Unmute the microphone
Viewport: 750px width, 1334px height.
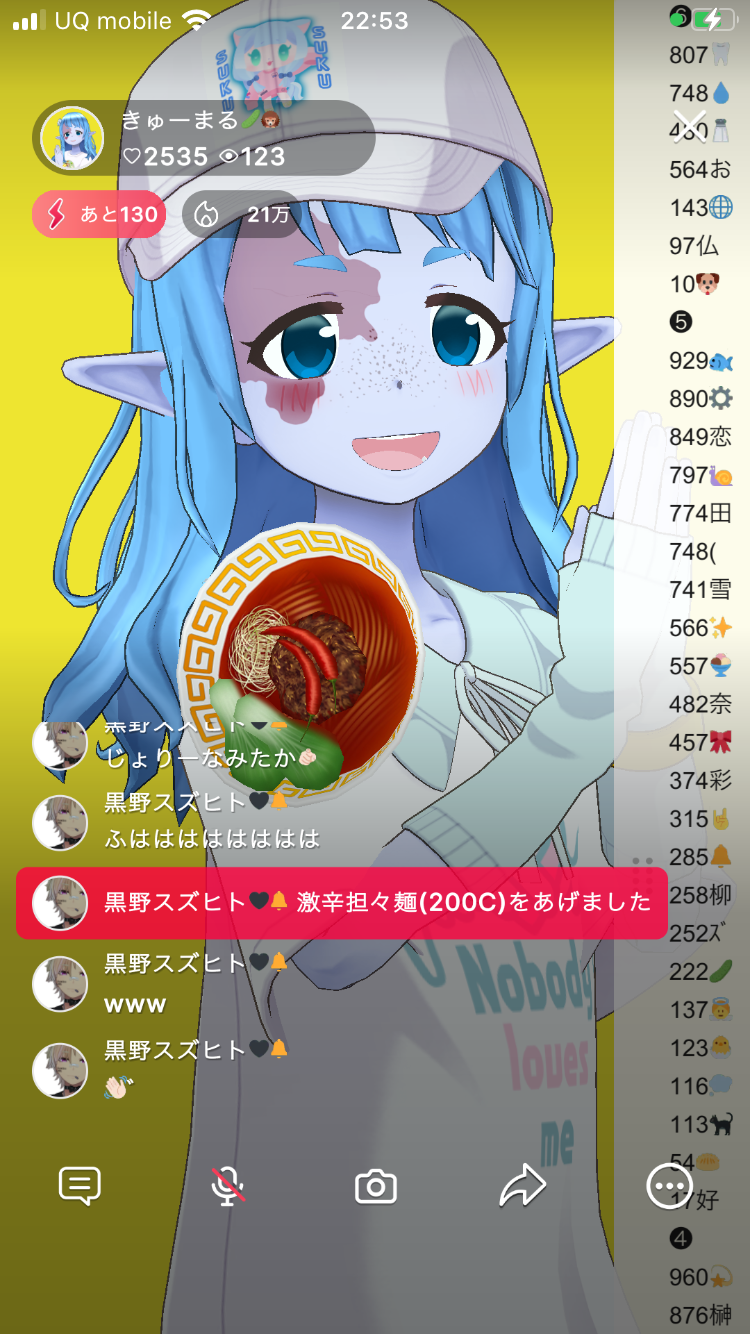(228, 1187)
